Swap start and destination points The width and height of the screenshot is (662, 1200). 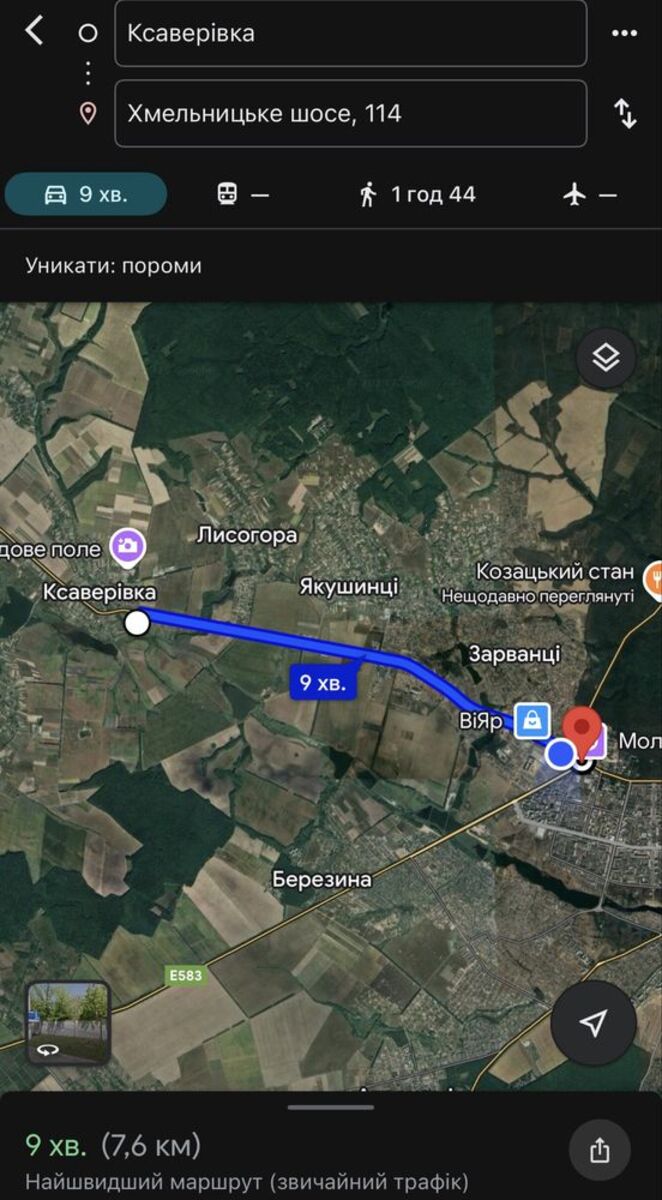625,113
